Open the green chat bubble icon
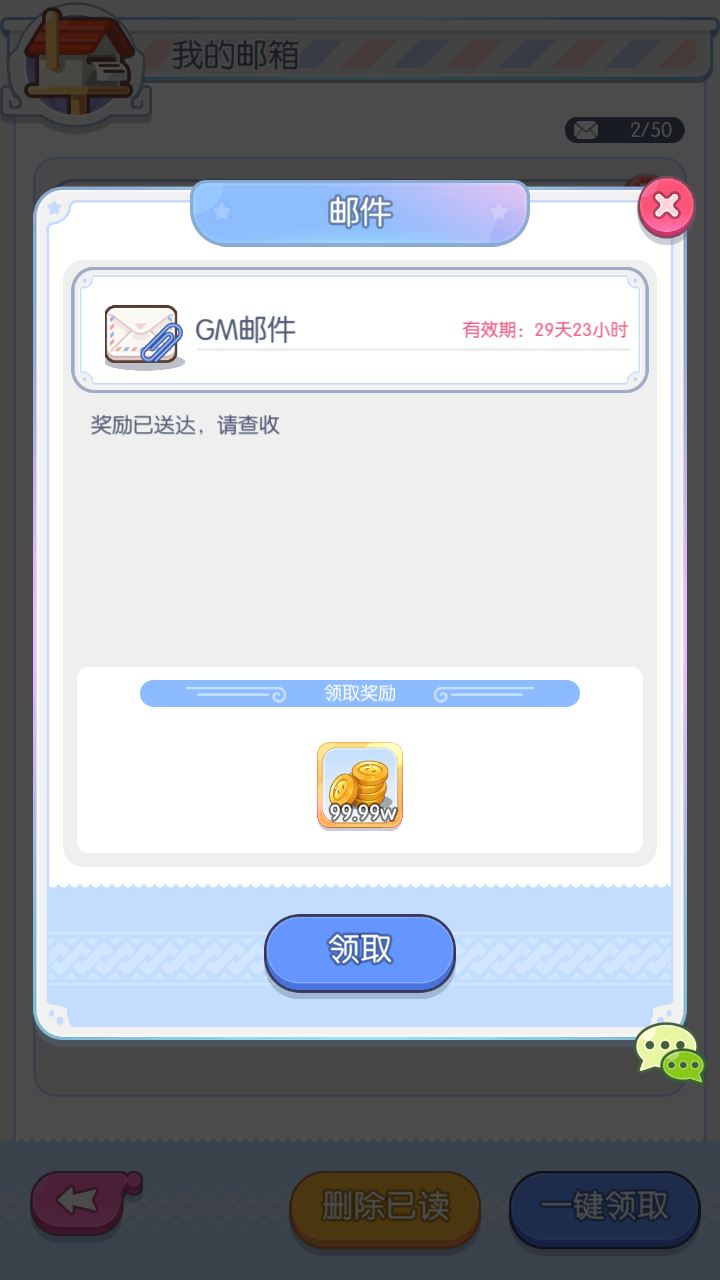 tap(670, 1054)
